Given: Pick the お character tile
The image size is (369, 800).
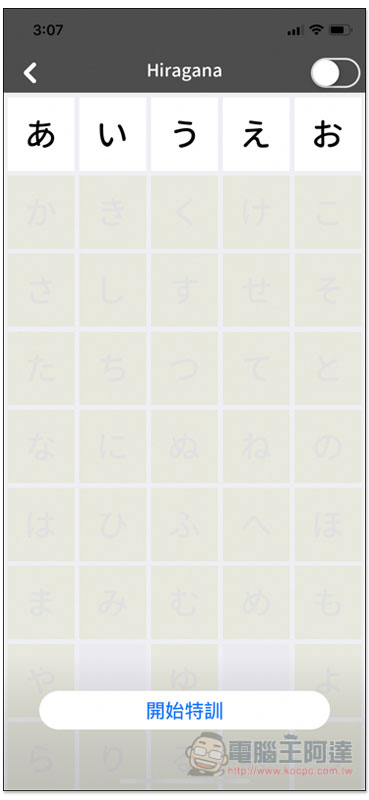Looking at the screenshot, I should (x=328, y=135).
